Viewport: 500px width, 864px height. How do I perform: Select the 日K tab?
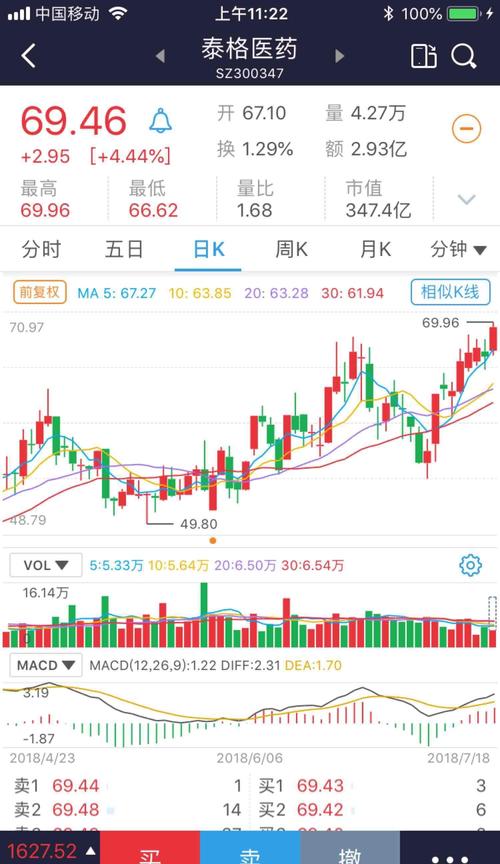click(208, 250)
